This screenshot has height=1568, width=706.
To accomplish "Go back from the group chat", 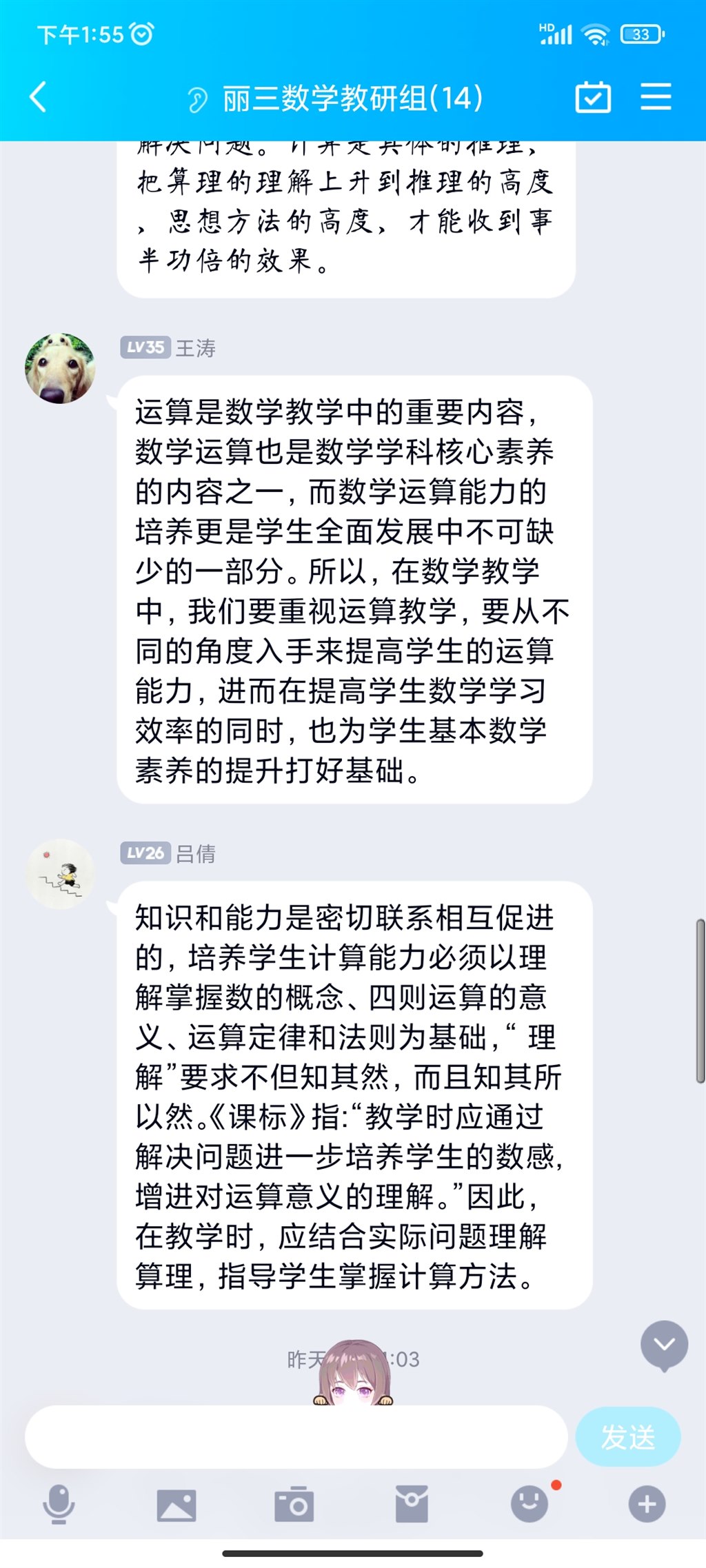I will click(x=39, y=96).
